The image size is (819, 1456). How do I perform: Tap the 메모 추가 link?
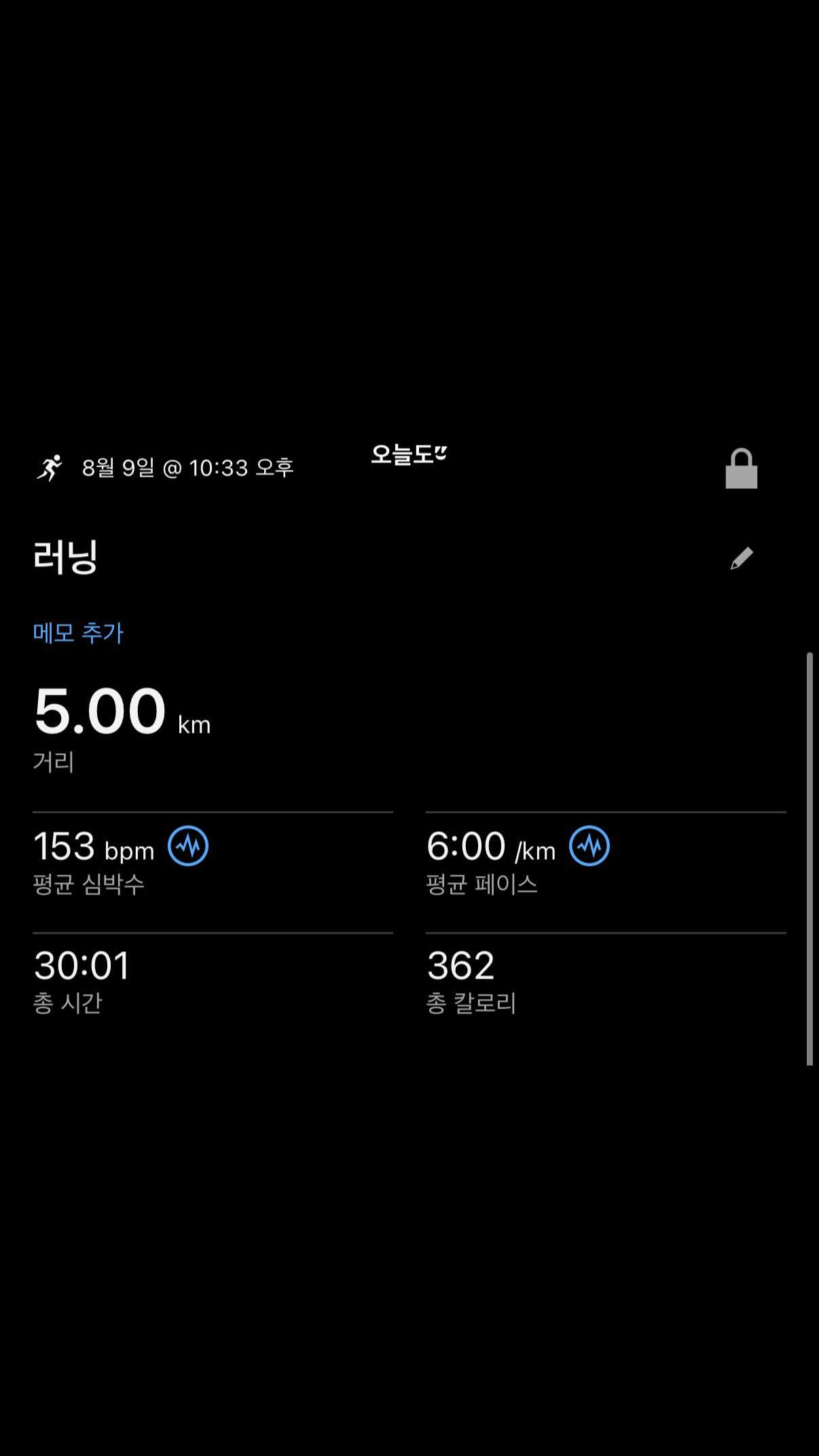pos(78,633)
